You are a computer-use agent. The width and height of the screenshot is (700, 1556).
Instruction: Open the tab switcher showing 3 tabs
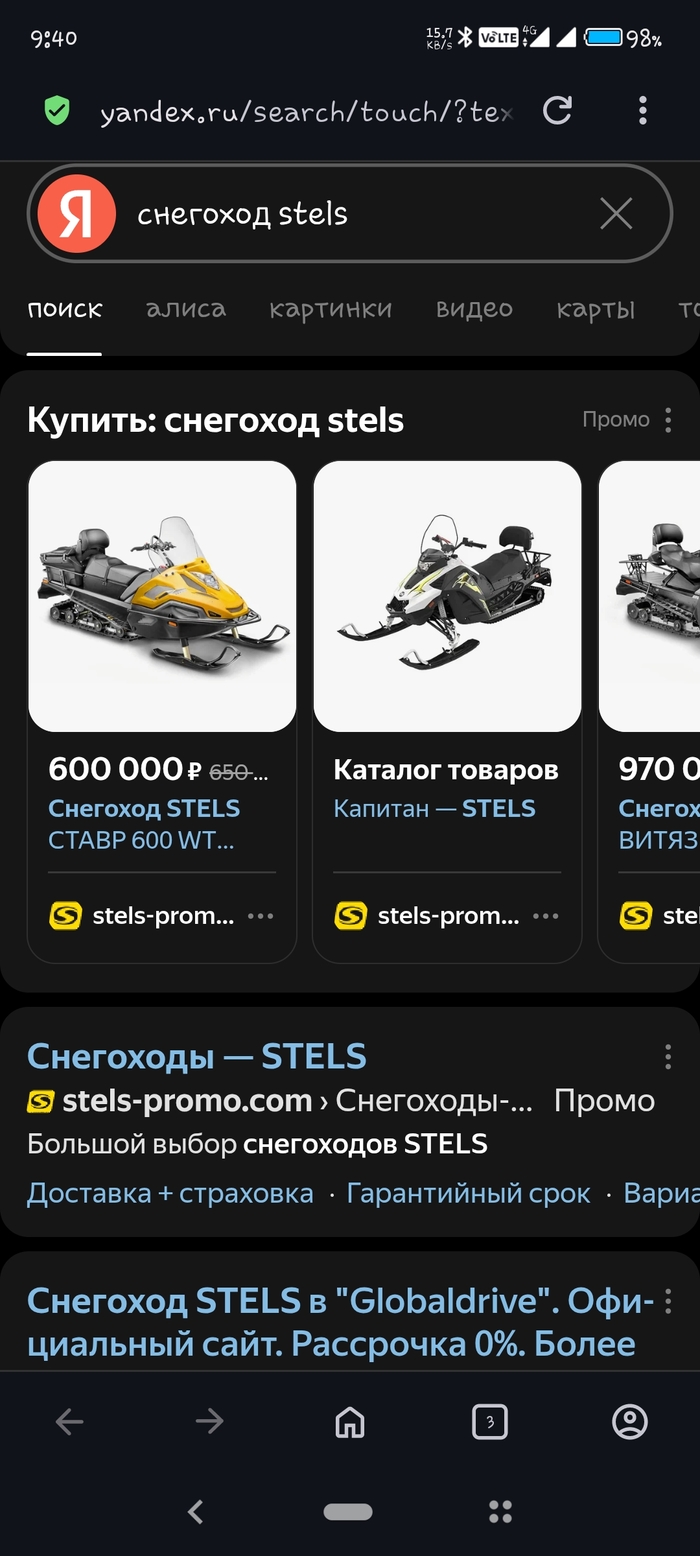[x=489, y=1421]
